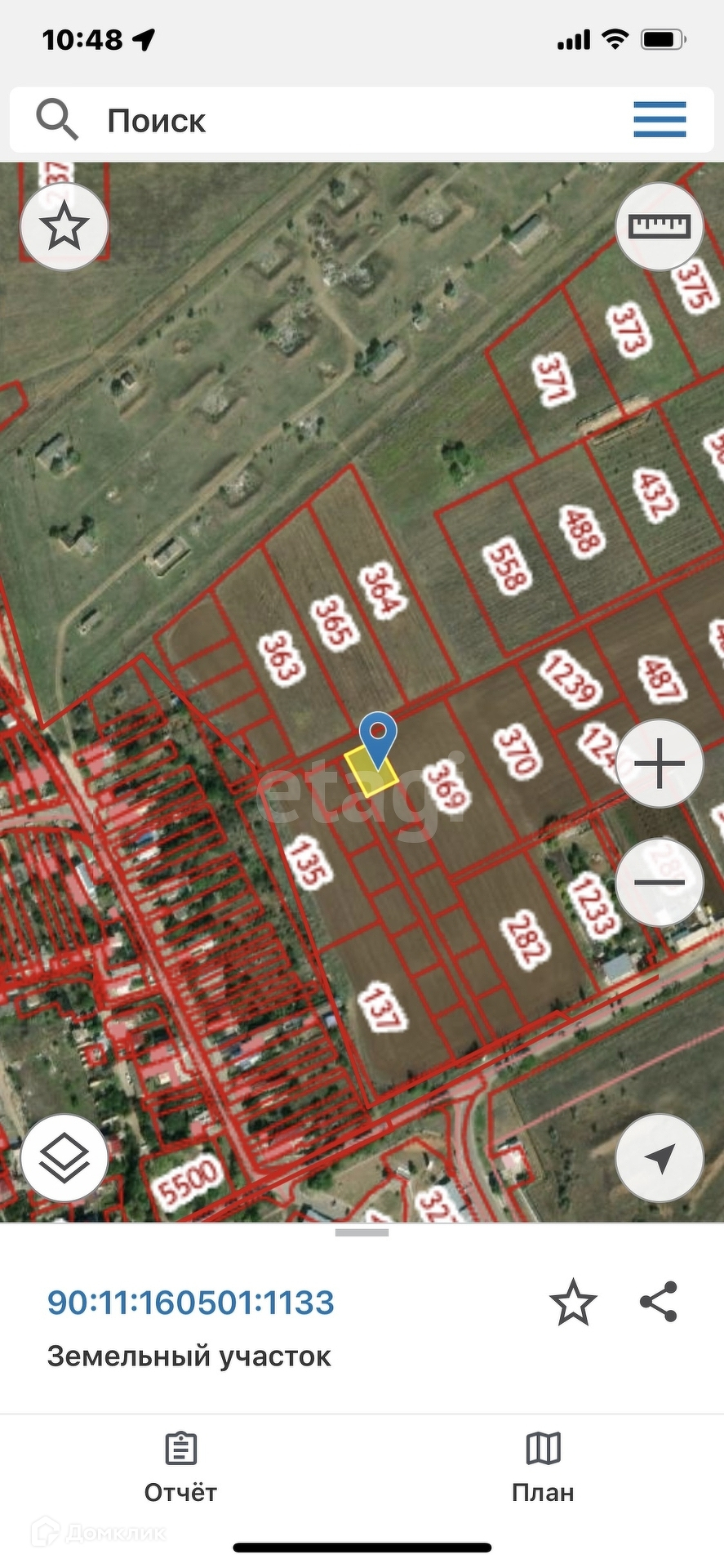The image size is (724, 1568).
Task: Open the Поиск search field
Action: point(326,120)
